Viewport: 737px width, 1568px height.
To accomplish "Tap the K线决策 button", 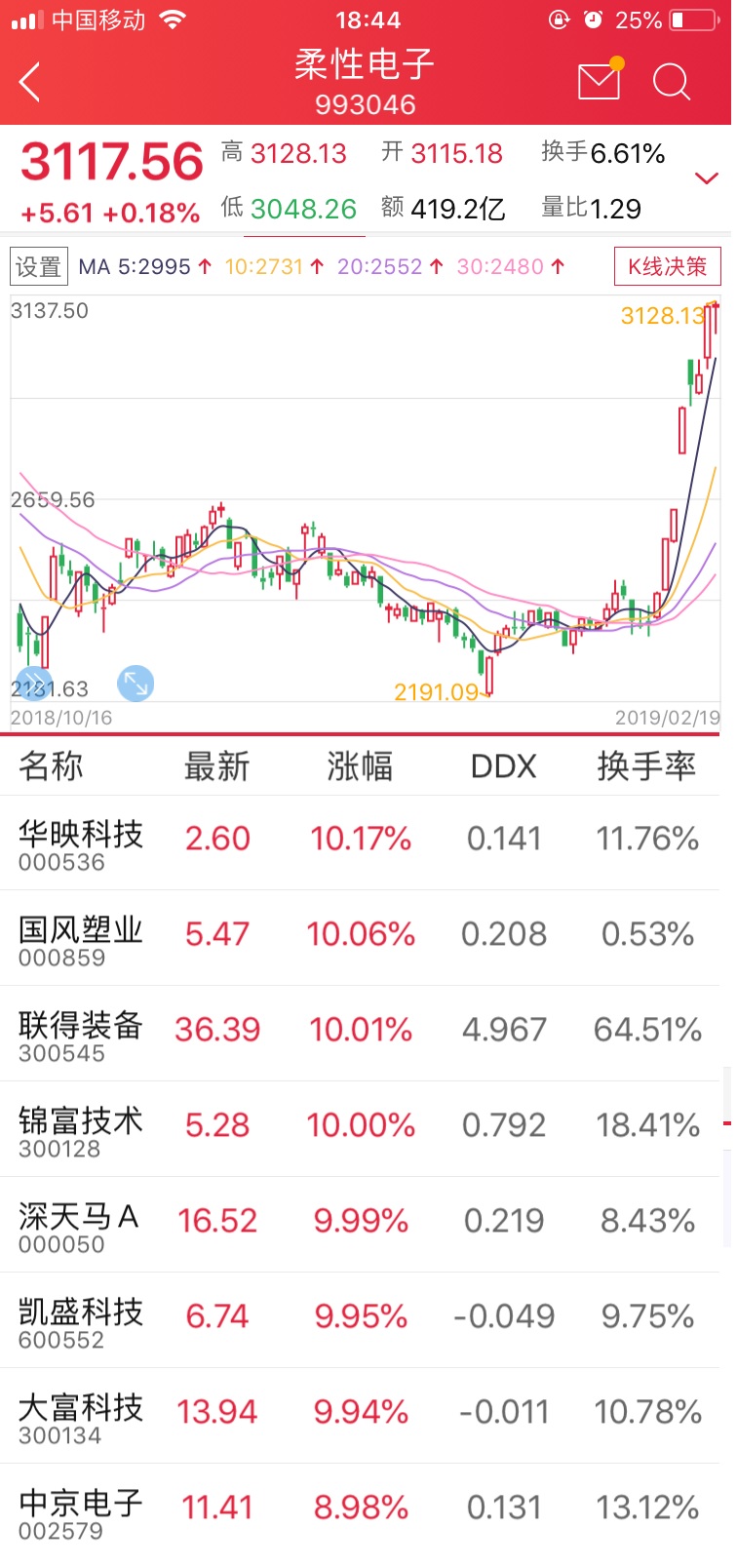I will point(667,266).
